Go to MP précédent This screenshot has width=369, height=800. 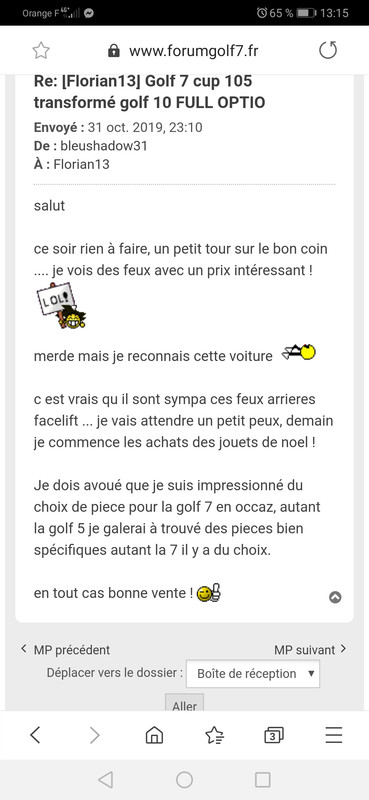pos(65,650)
